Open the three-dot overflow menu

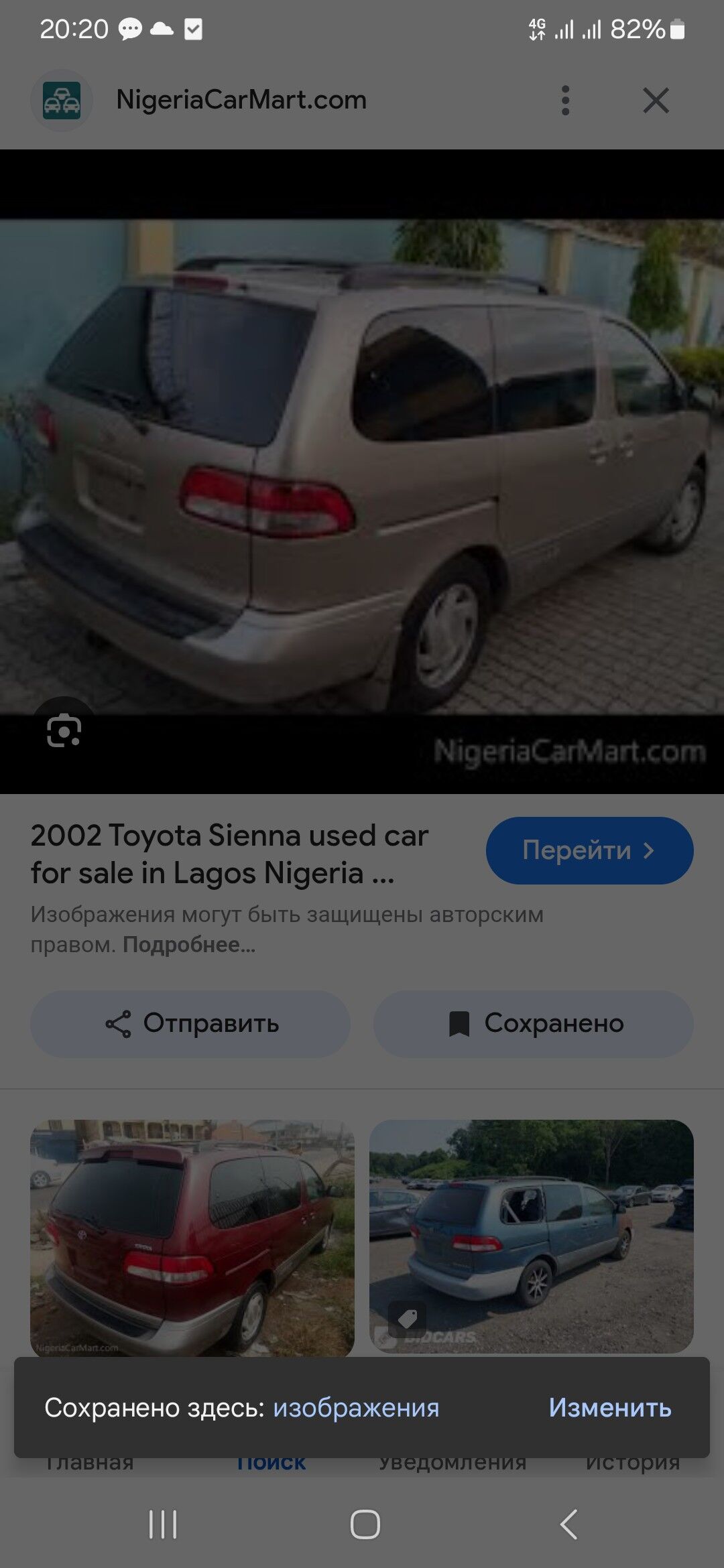[x=565, y=101]
